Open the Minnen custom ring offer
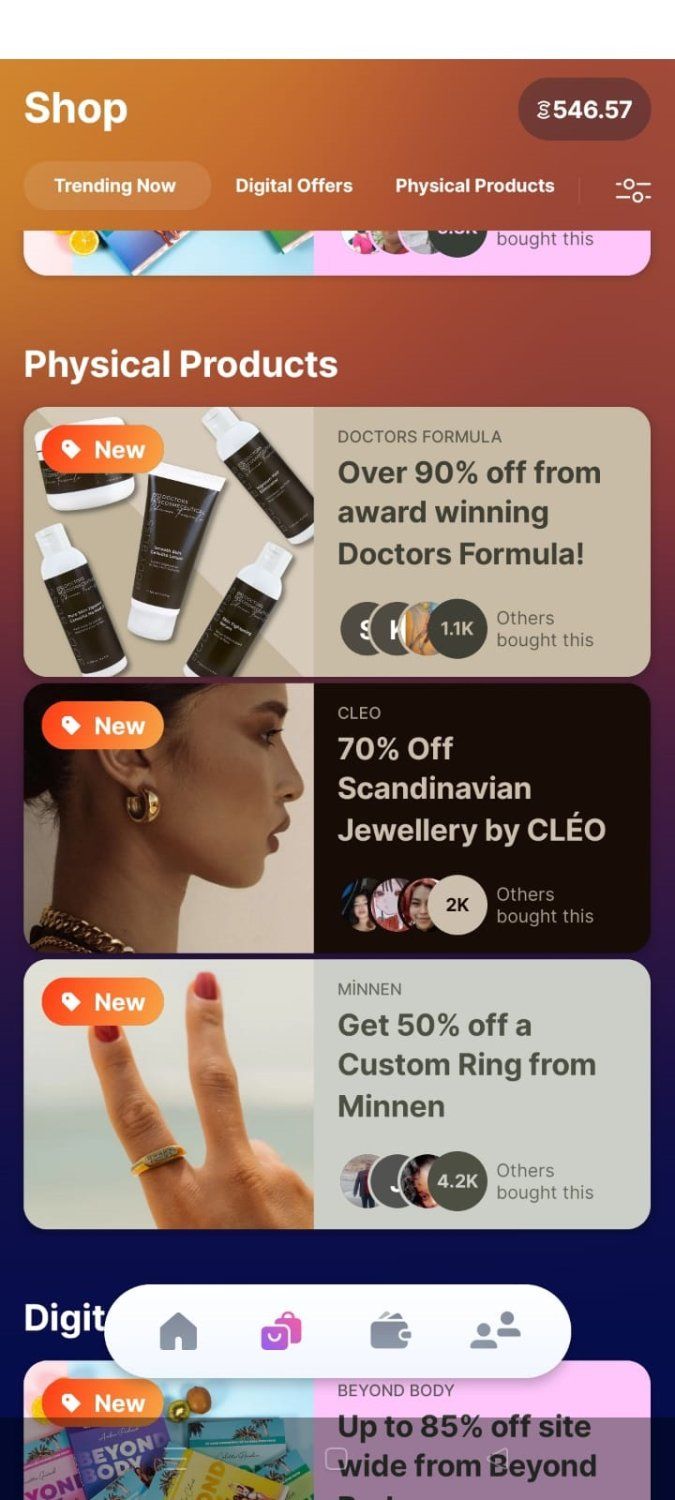 pos(337,1093)
